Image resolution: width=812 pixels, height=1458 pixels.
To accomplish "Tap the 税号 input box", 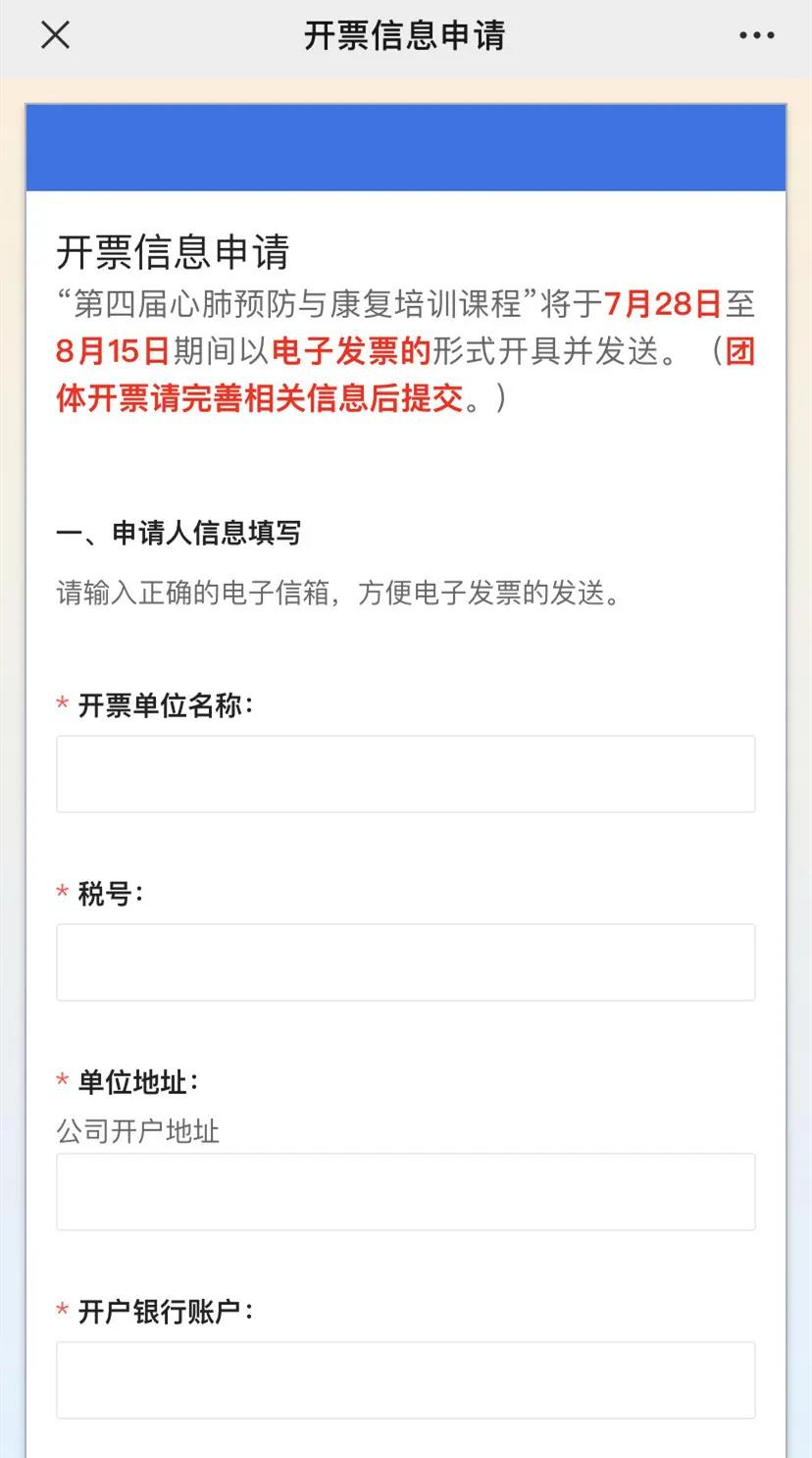I will tap(405, 963).
